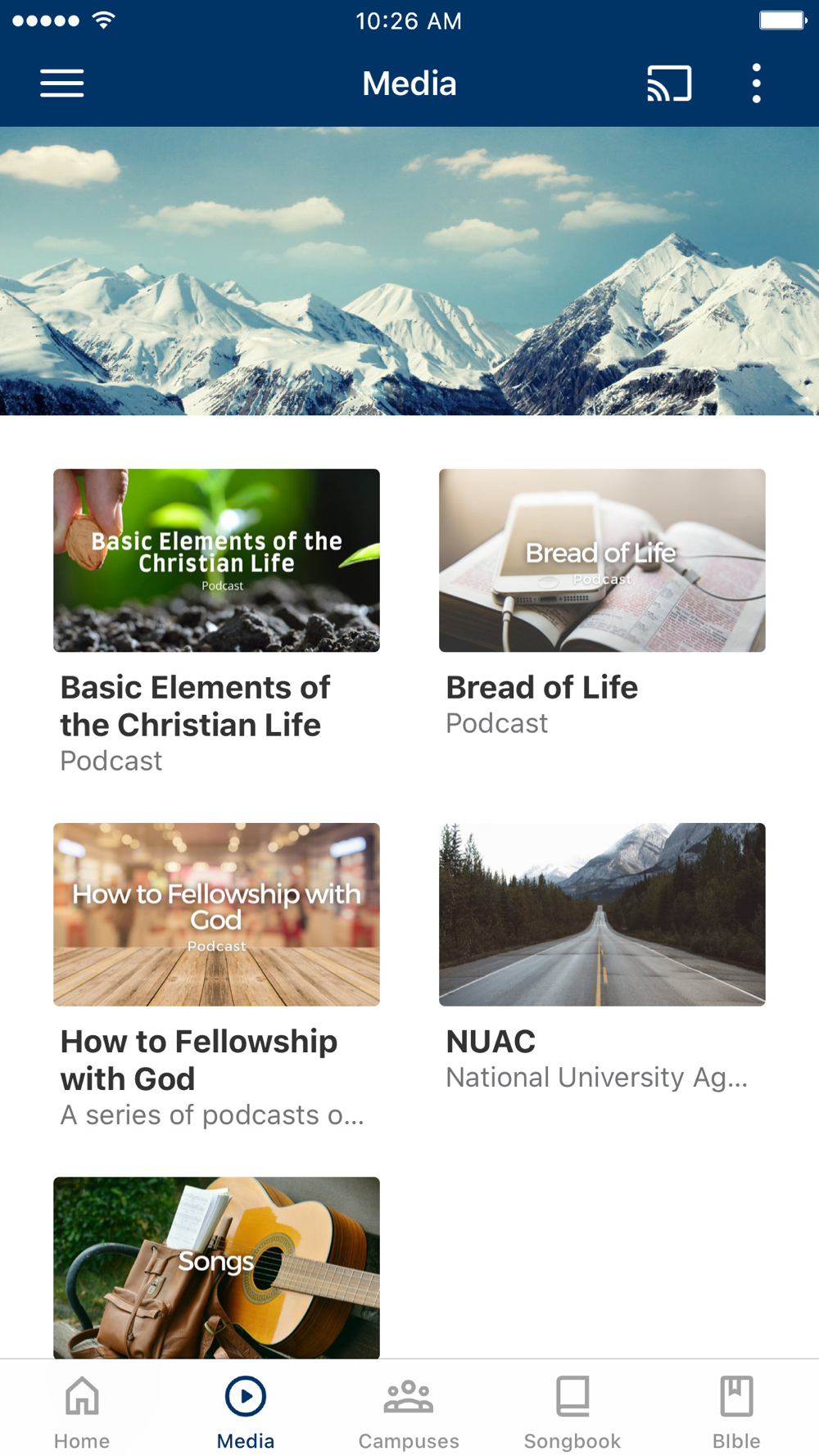Open the hamburger drawer menu
Screen dimensions: 819x1456
(x=62, y=84)
